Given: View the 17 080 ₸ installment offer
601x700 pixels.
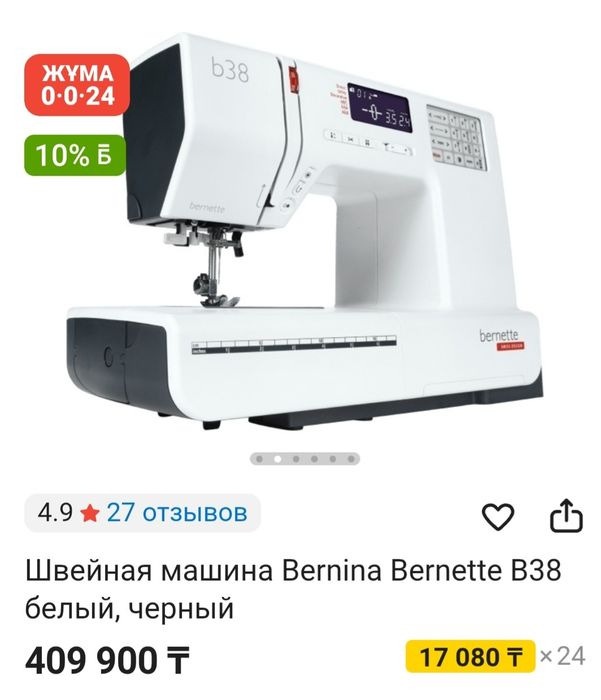Looking at the screenshot, I should 471,657.
